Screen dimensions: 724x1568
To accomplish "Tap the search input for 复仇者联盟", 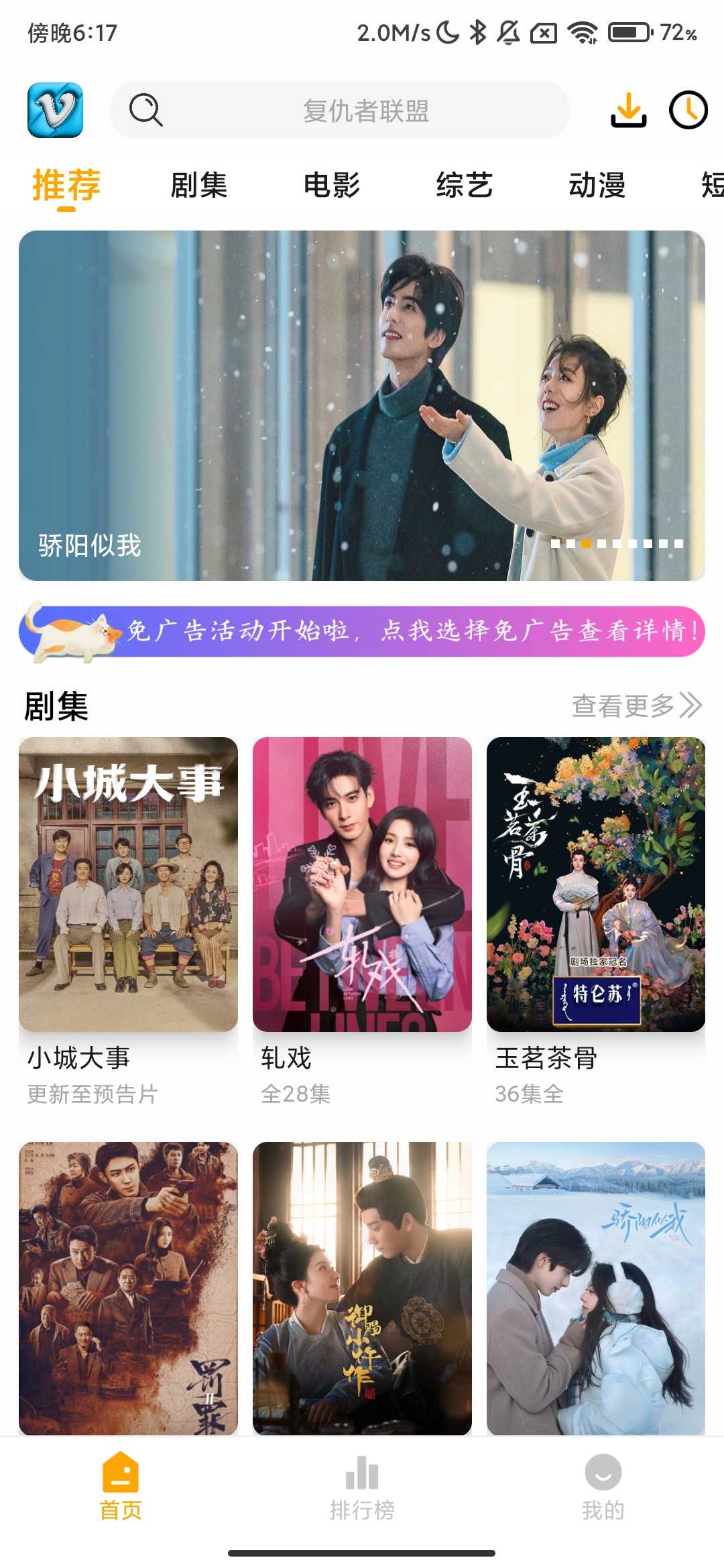I will point(367,111).
